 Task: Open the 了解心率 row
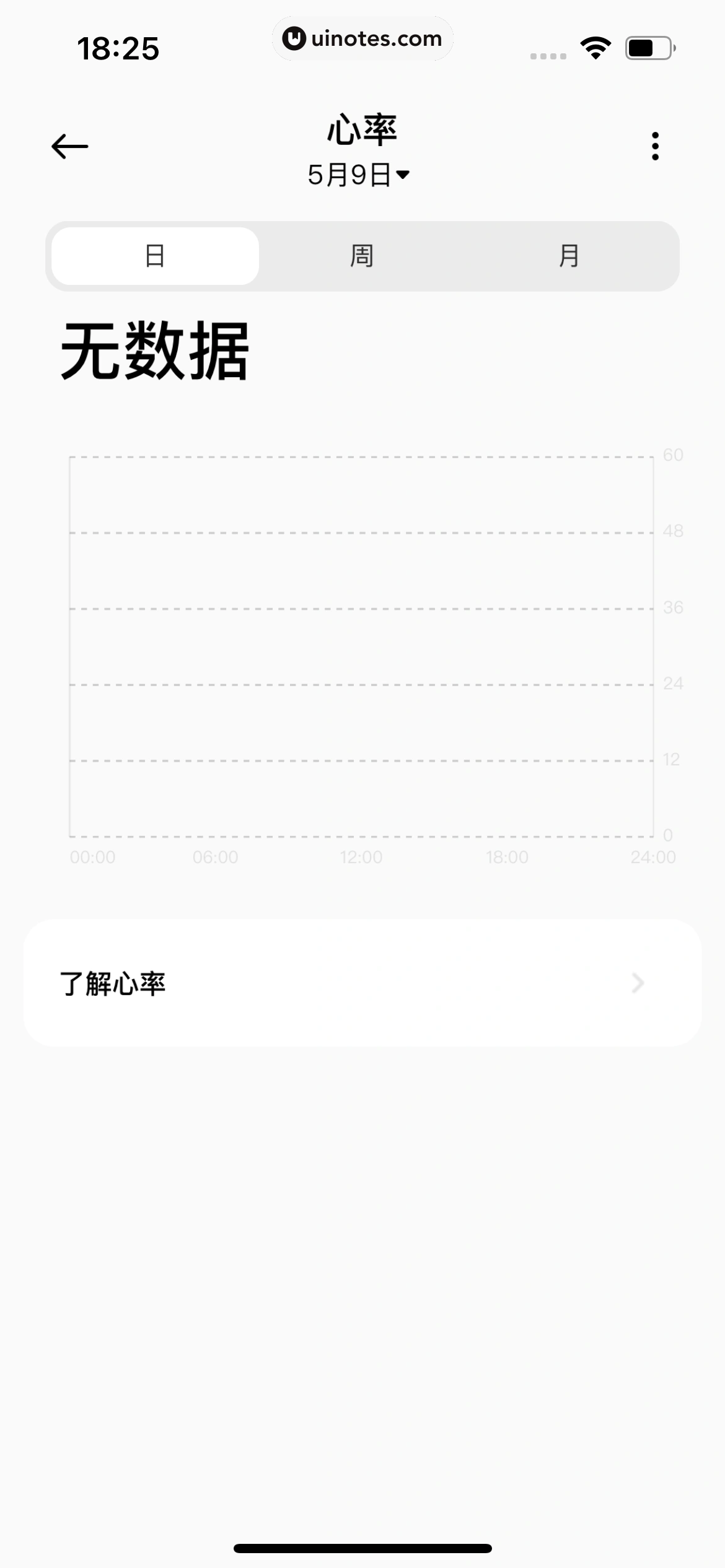tap(362, 983)
